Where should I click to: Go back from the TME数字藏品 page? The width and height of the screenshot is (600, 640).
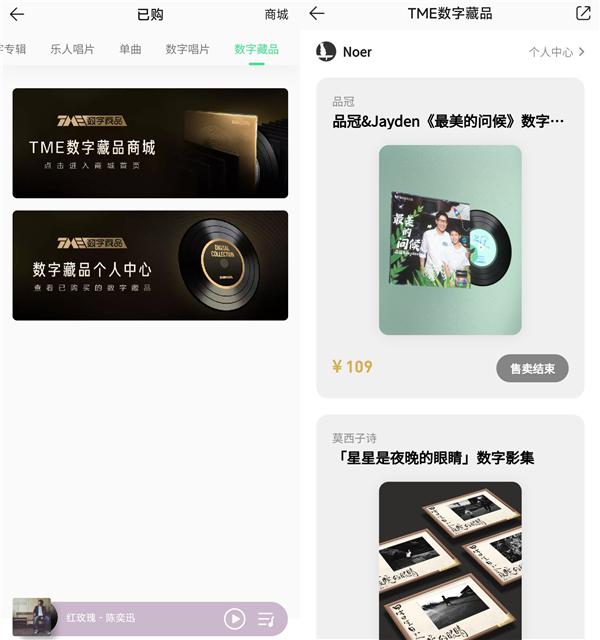pyautogui.click(x=317, y=13)
